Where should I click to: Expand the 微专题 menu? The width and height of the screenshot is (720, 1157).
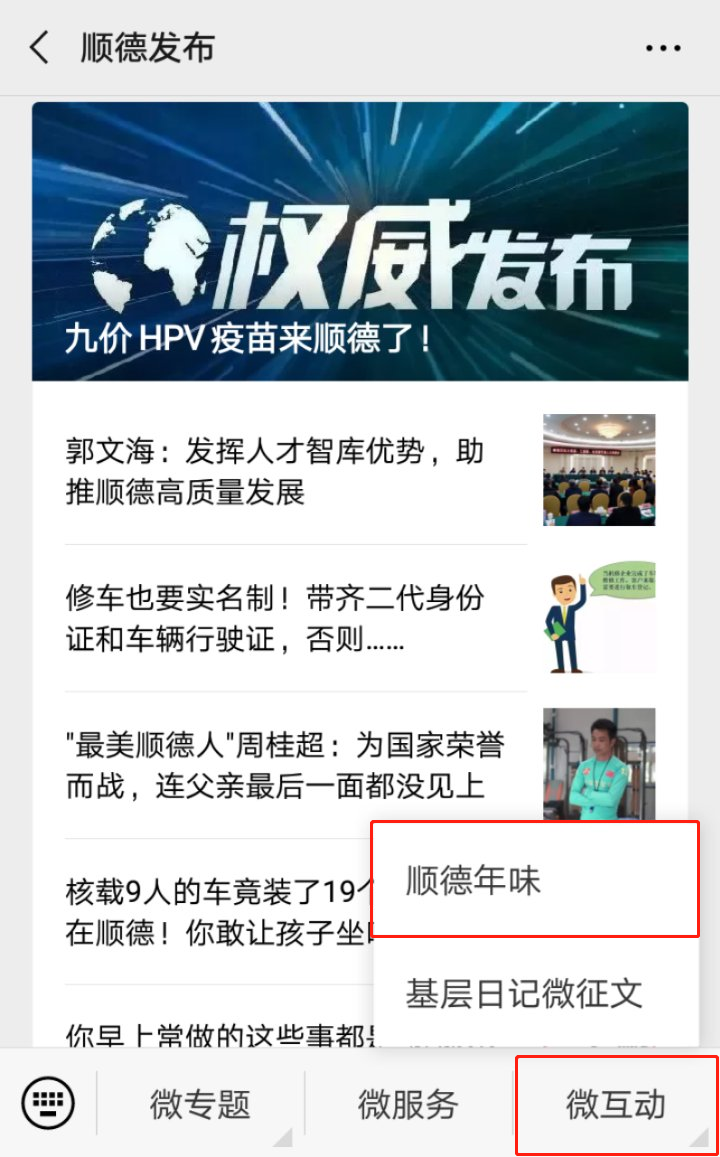coord(200,1104)
